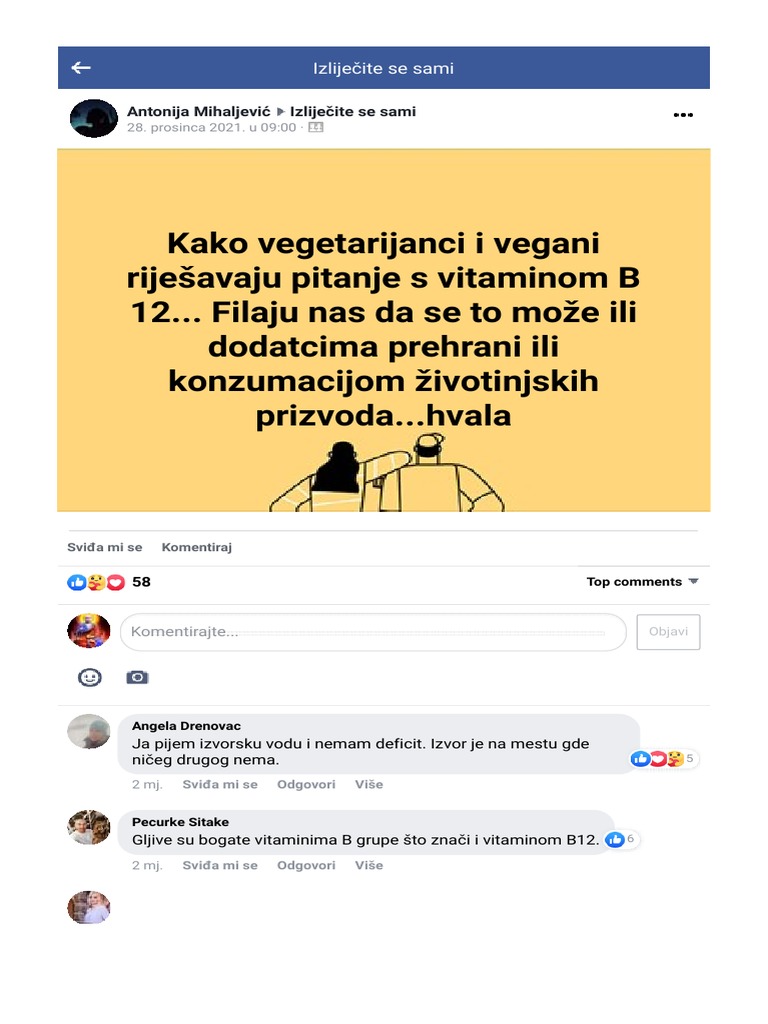Reply to Pecurke Sitake's comment

coord(306,865)
